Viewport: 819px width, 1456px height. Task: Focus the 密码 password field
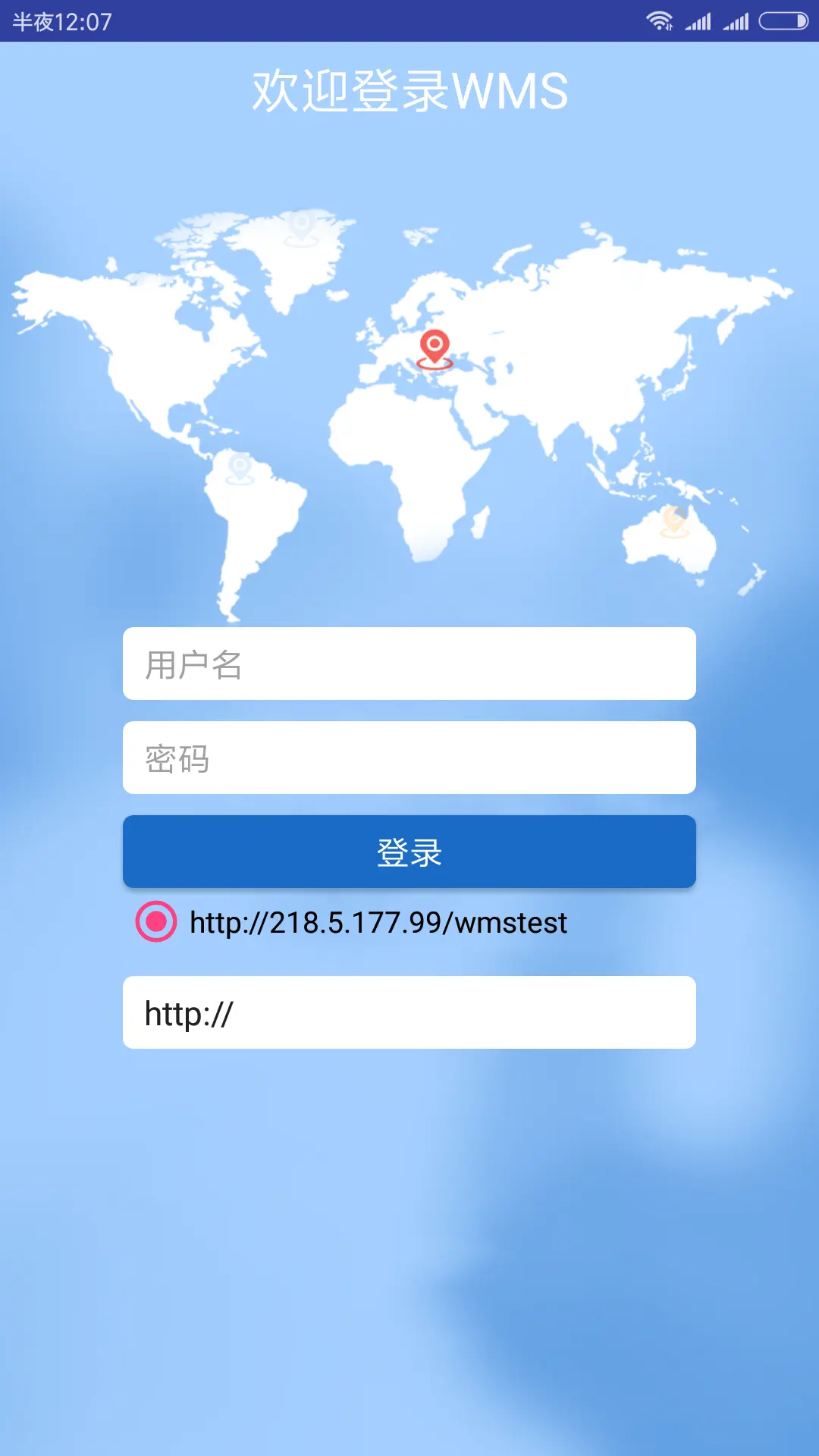pyautogui.click(x=409, y=758)
